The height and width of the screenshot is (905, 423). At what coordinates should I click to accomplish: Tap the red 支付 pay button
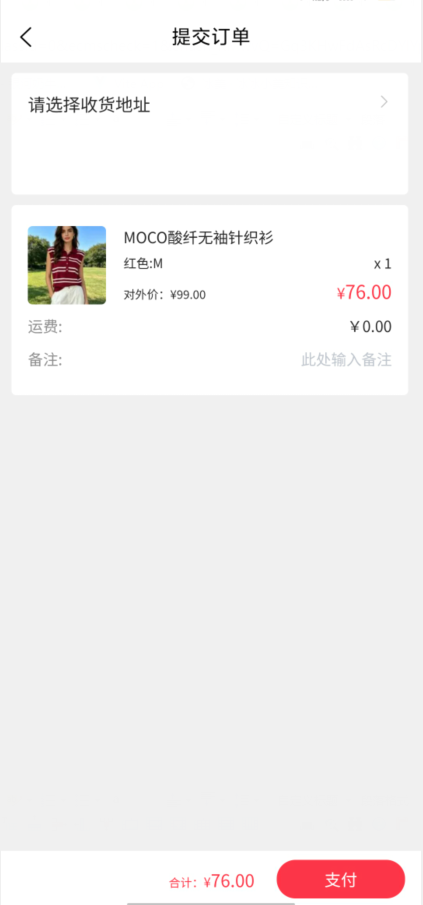pos(340,880)
